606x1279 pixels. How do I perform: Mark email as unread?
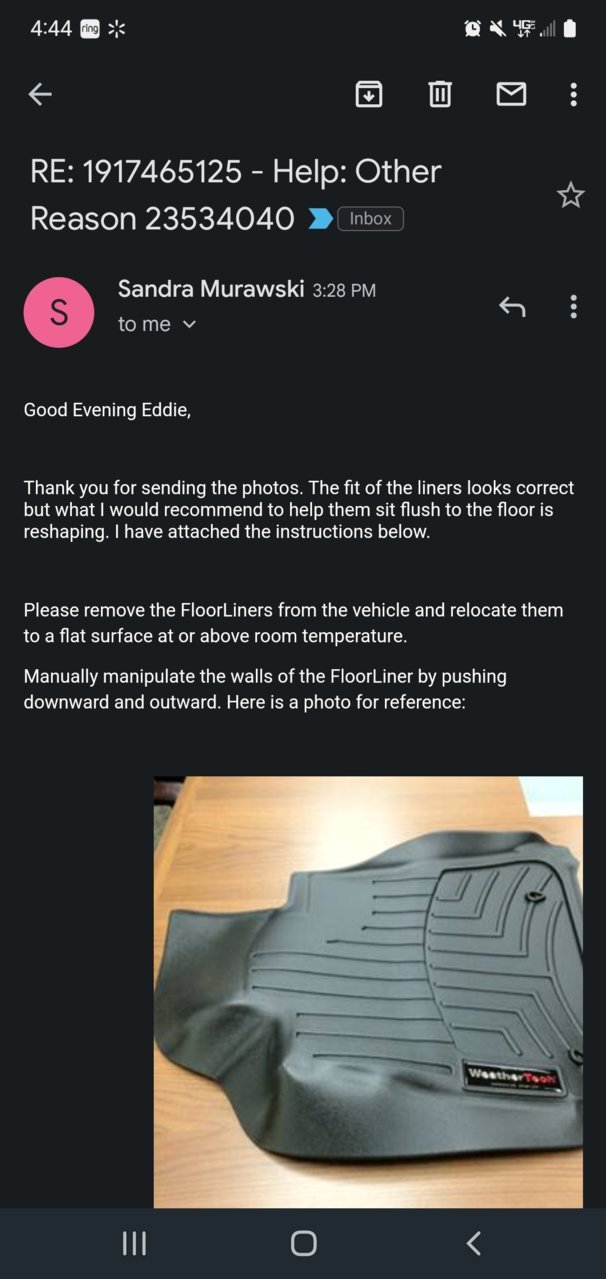(x=511, y=94)
